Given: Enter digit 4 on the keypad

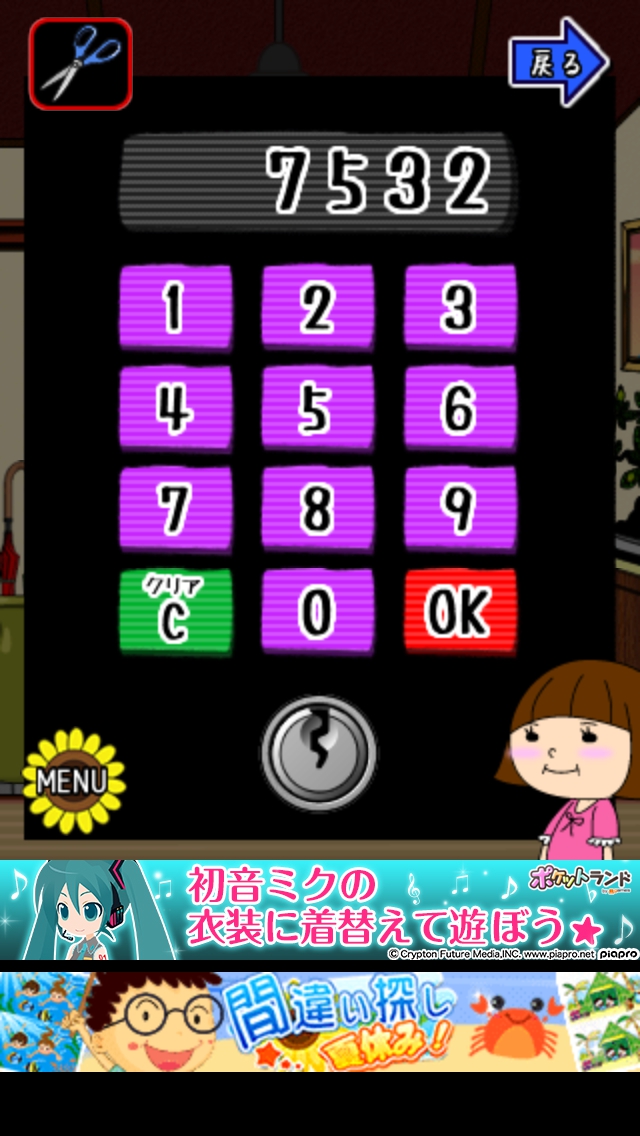Looking at the screenshot, I should coord(175,409).
